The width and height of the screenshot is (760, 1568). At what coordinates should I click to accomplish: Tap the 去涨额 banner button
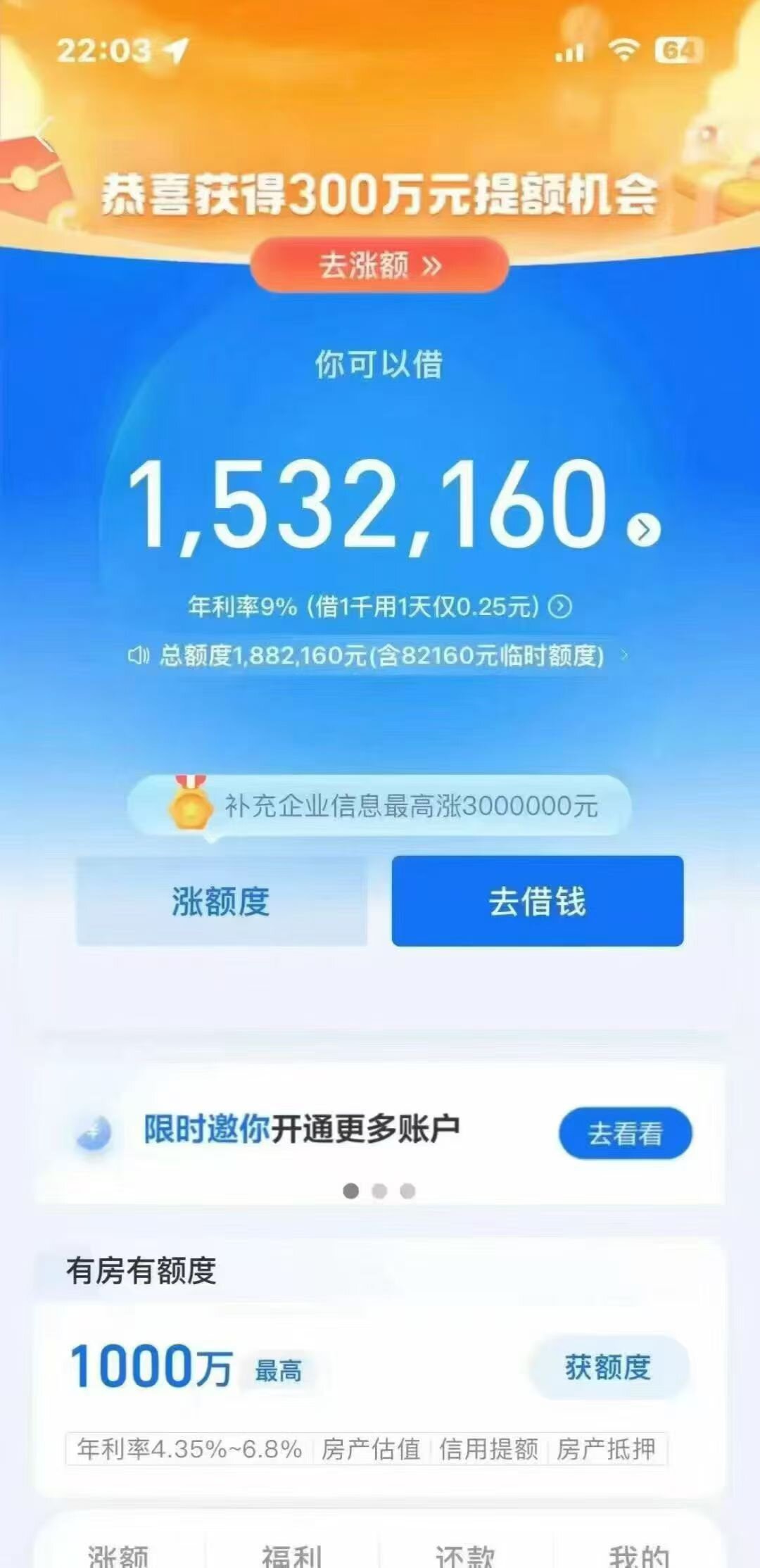[x=379, y=265]
